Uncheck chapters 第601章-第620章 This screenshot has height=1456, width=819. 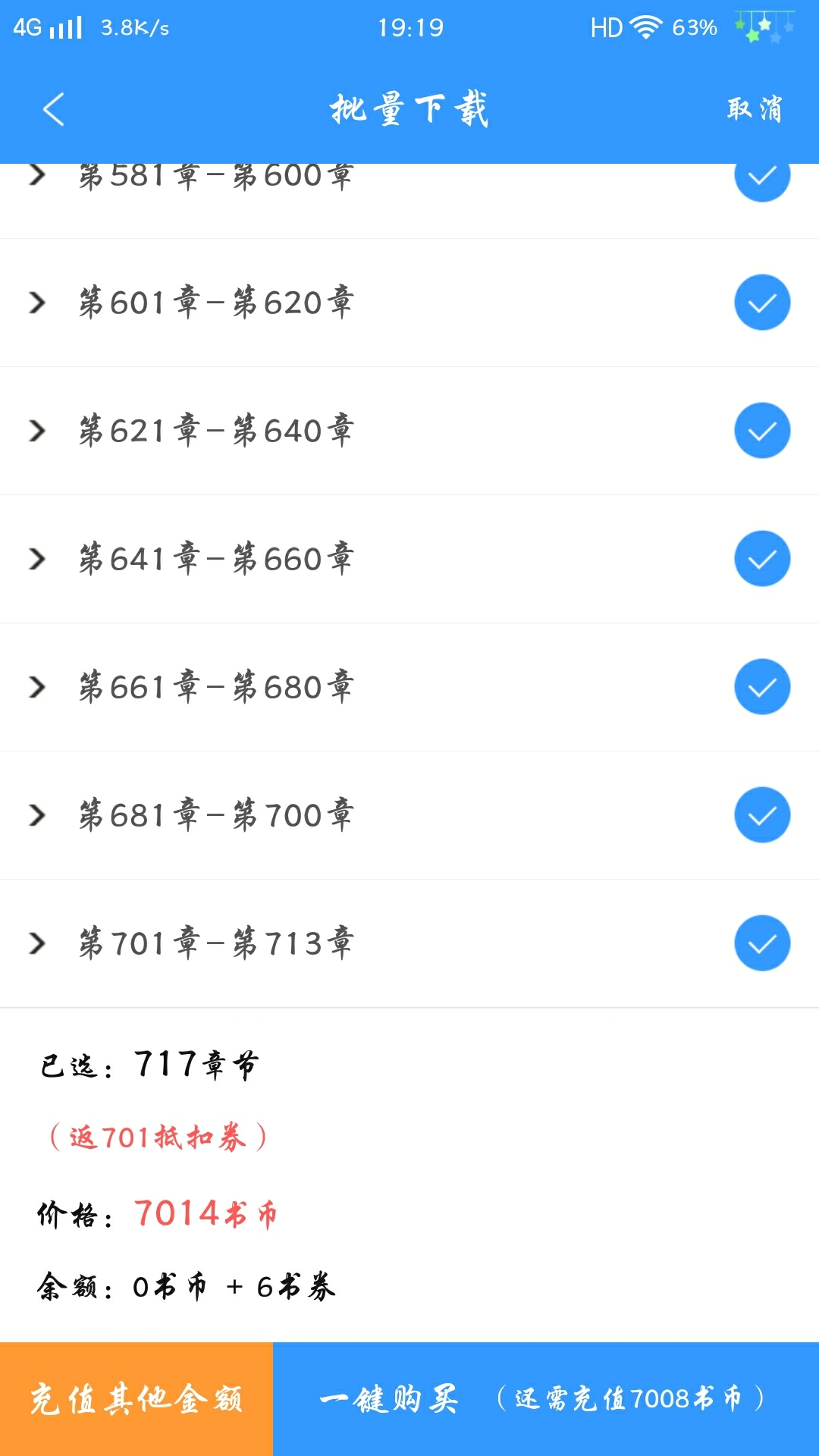761,303
